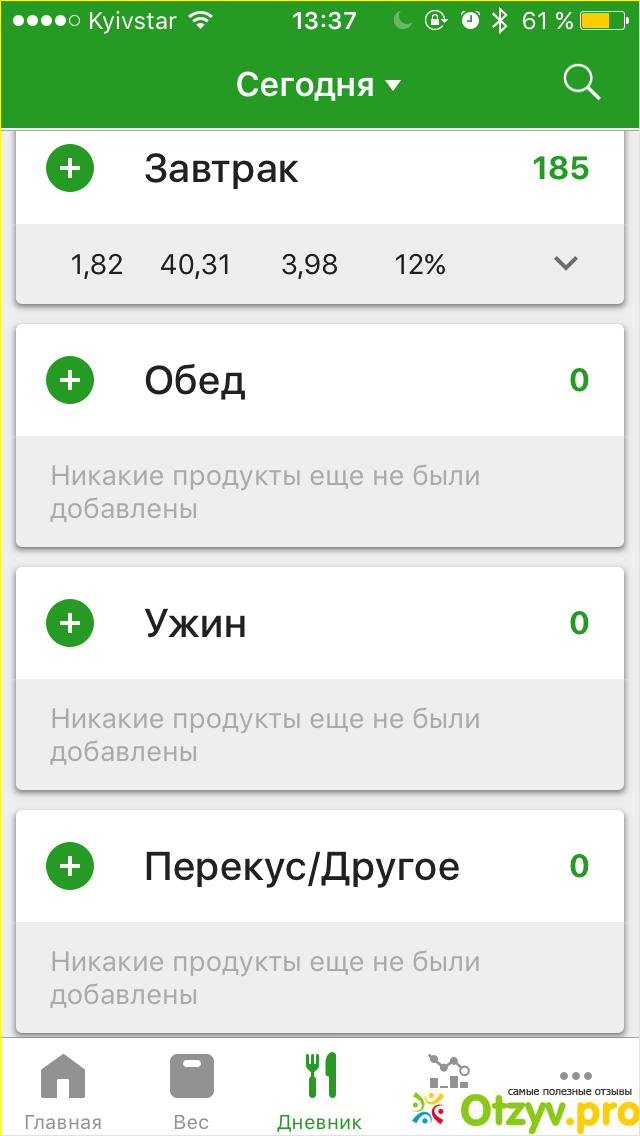Open the Сегодня date dropdown
Viewport: 640px width, 1136px height.
pyautogui.click(x=318, y=85)
